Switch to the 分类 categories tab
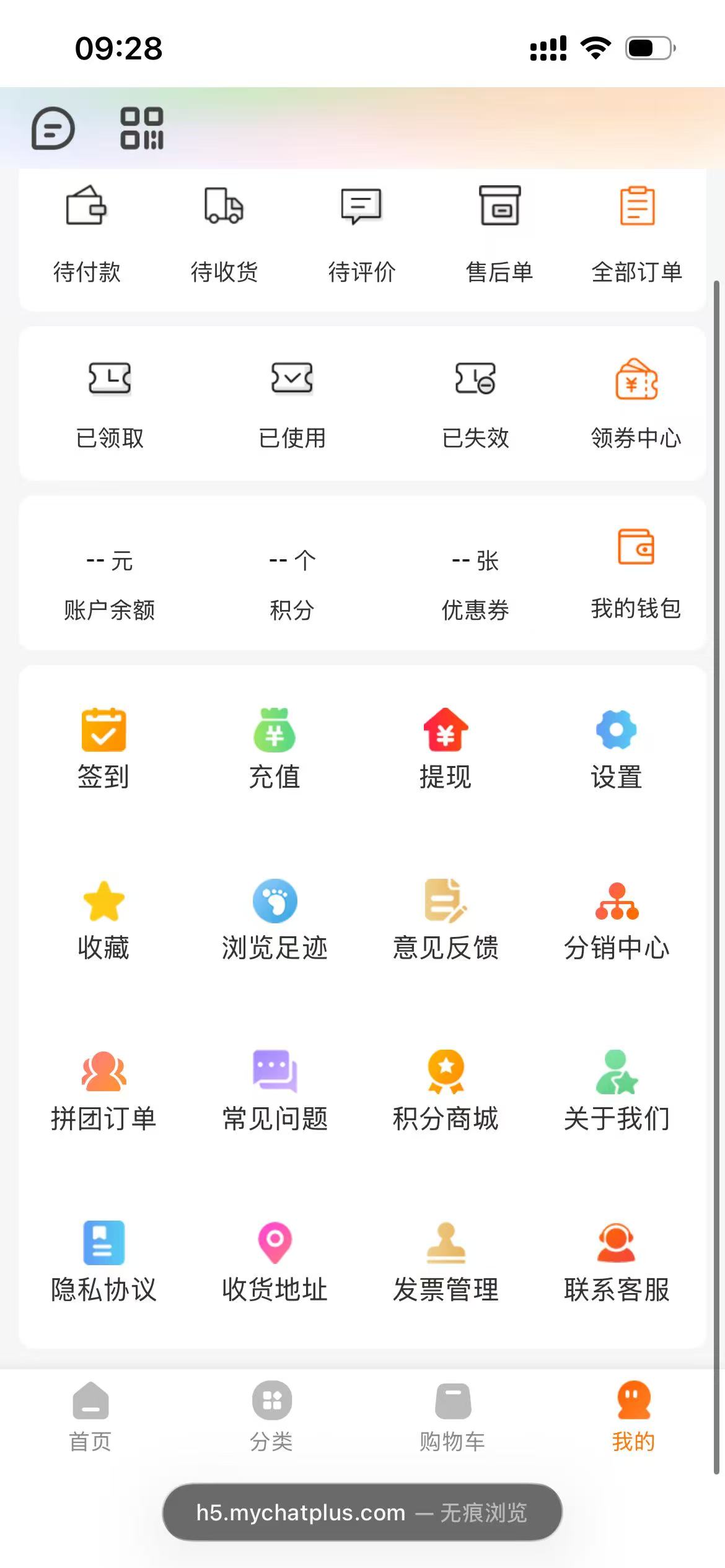The width and height of the screenshot is (725, 1568). [x=272, y=1418]
